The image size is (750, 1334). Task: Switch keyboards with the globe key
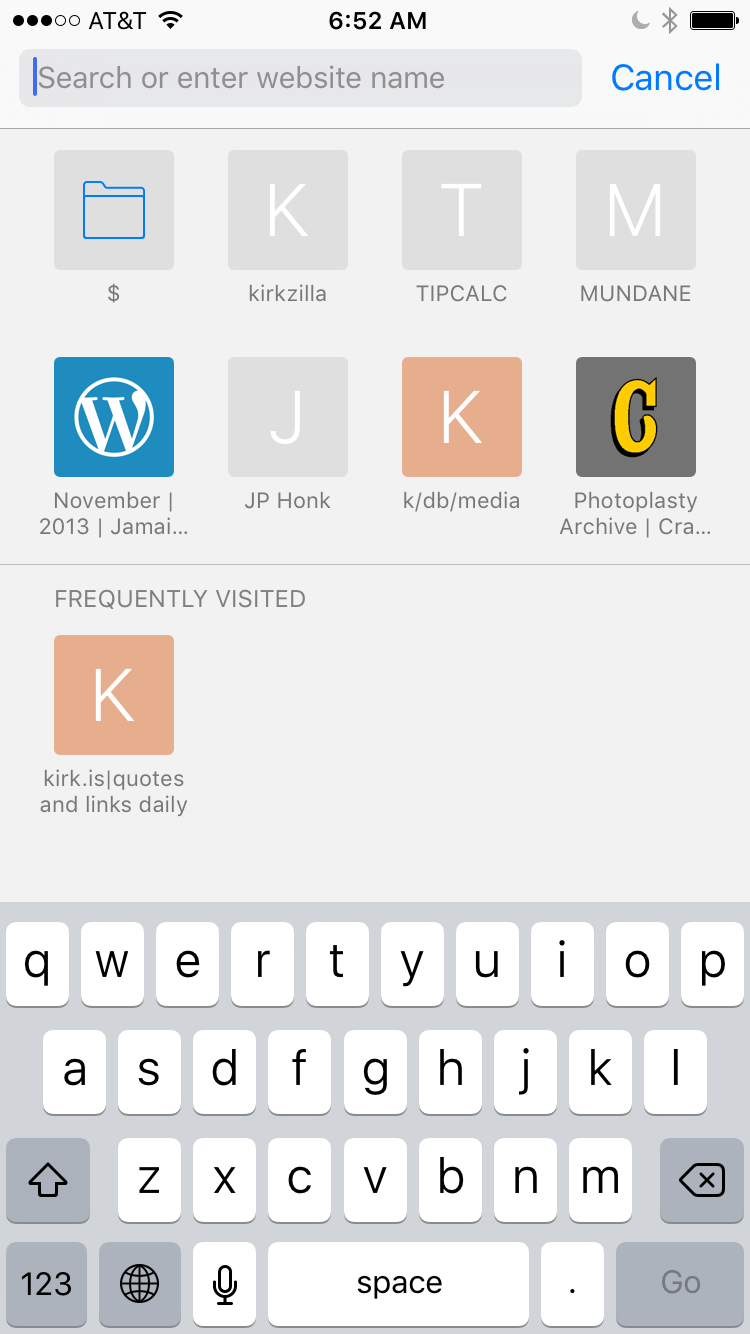click(x=139, y=1282)
